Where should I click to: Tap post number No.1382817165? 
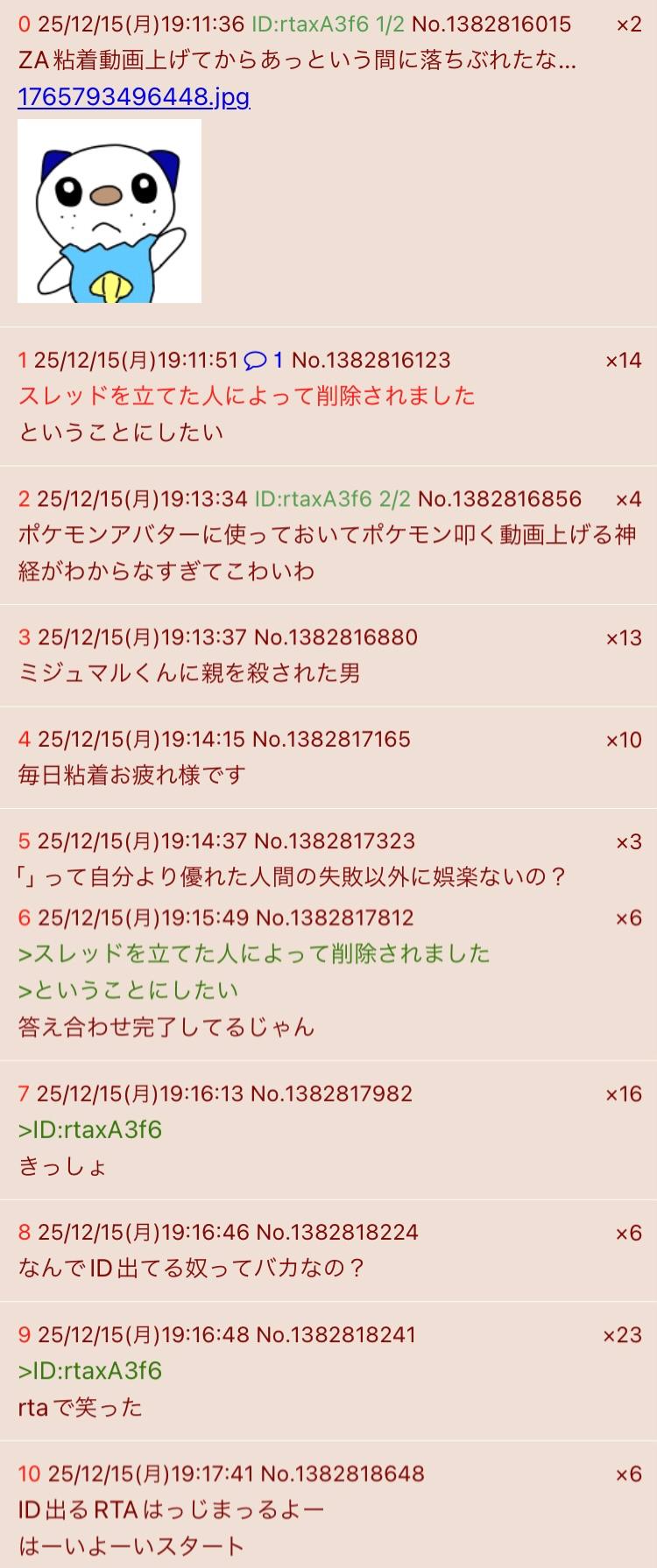(331, 739)
